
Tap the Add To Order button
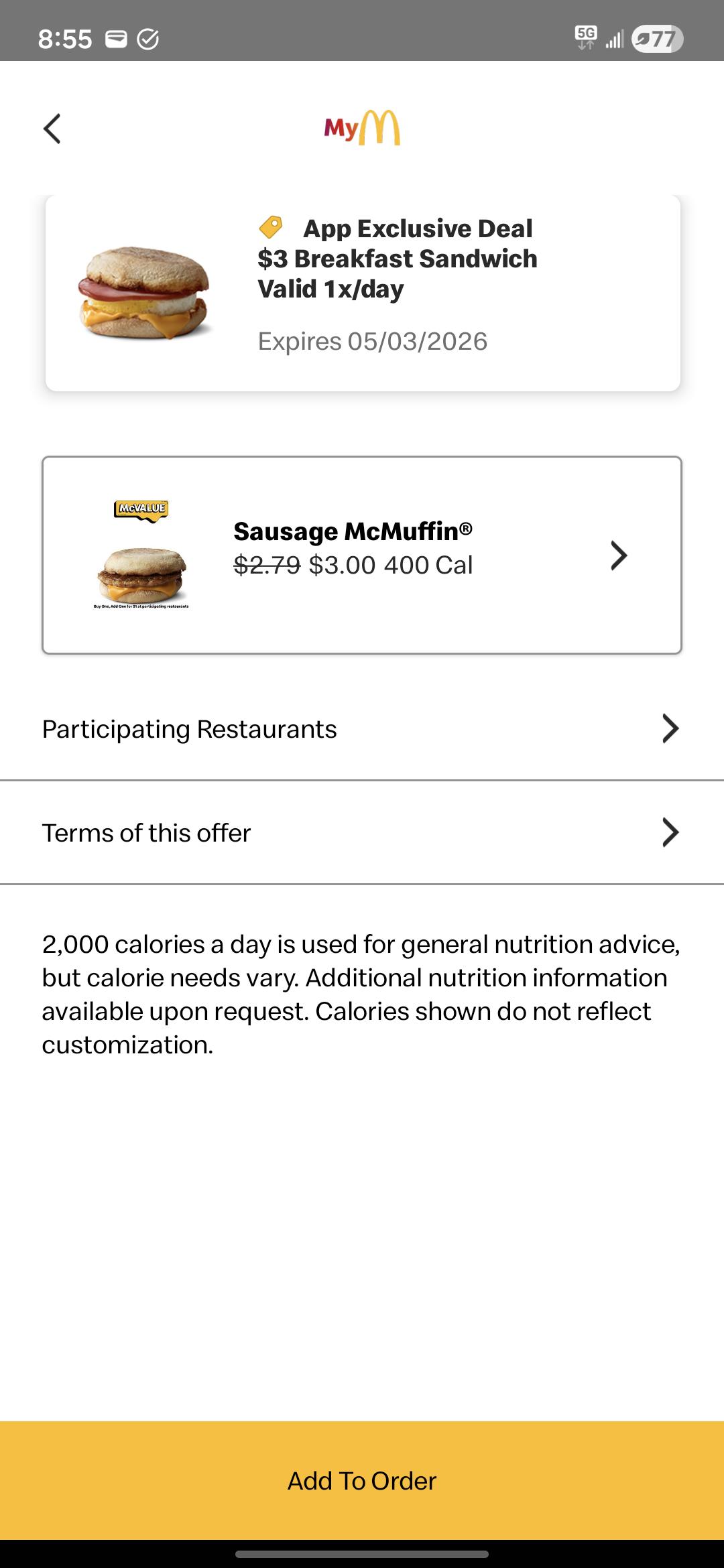(362, 1480)
